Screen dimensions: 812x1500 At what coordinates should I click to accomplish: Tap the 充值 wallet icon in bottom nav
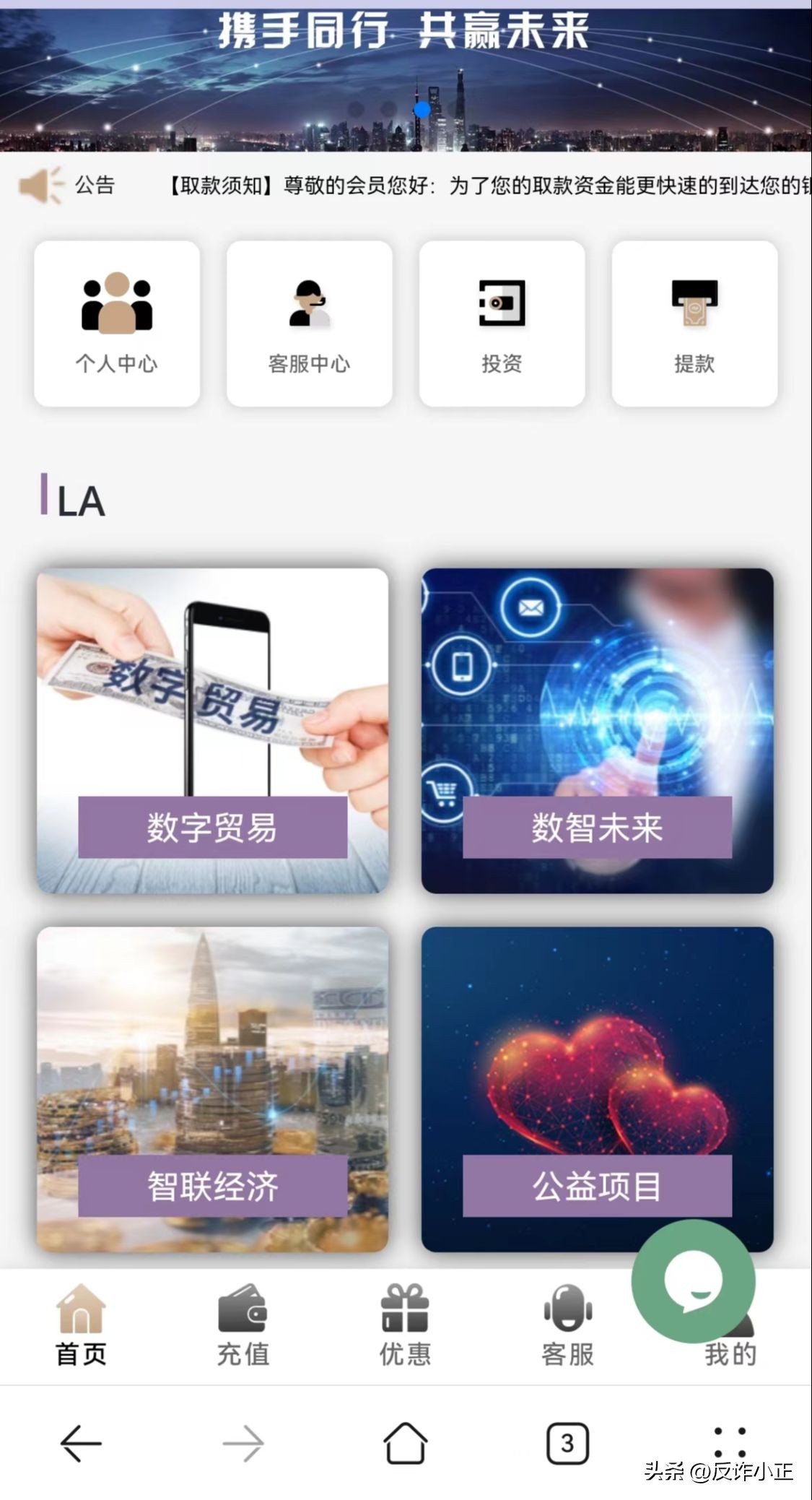tap(245, 1311)
